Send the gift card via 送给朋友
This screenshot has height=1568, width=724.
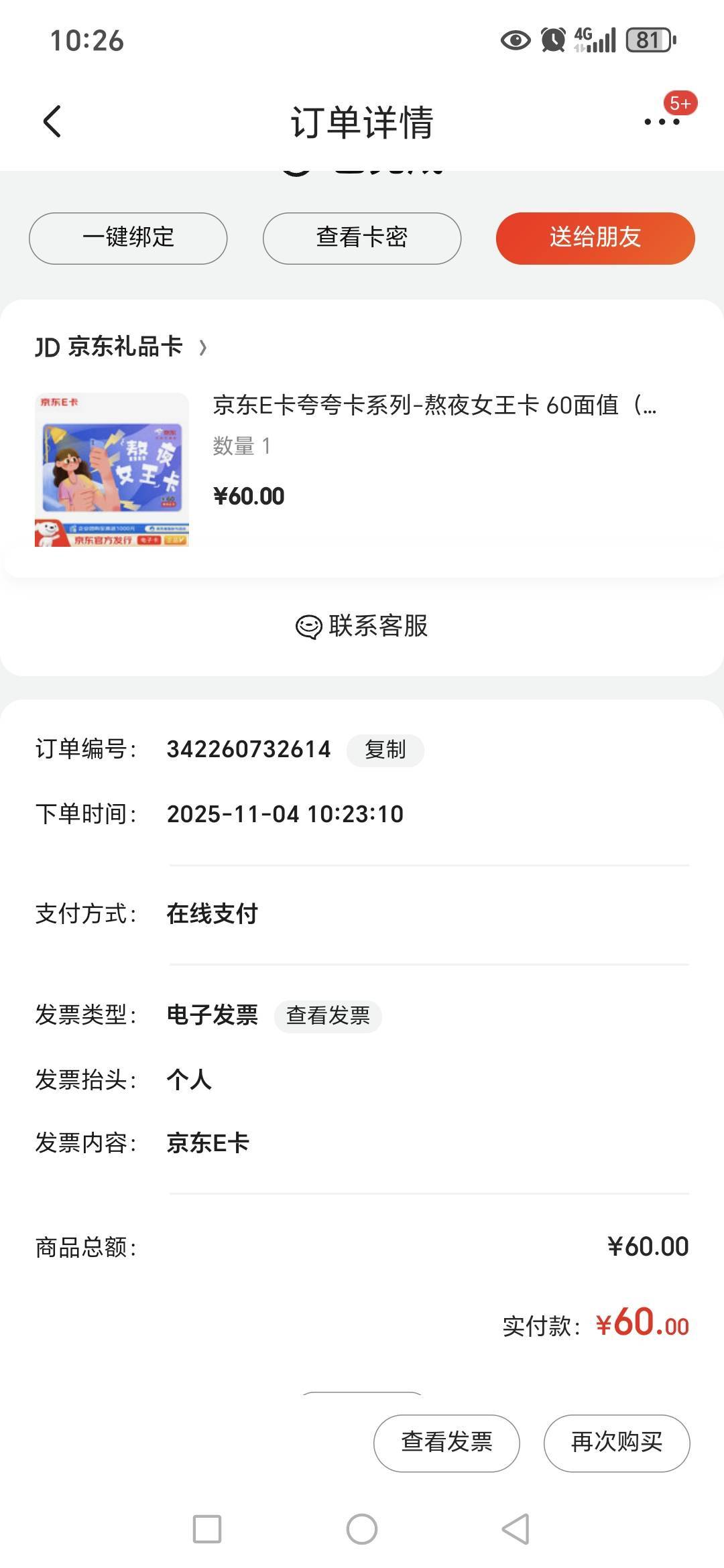595,238
